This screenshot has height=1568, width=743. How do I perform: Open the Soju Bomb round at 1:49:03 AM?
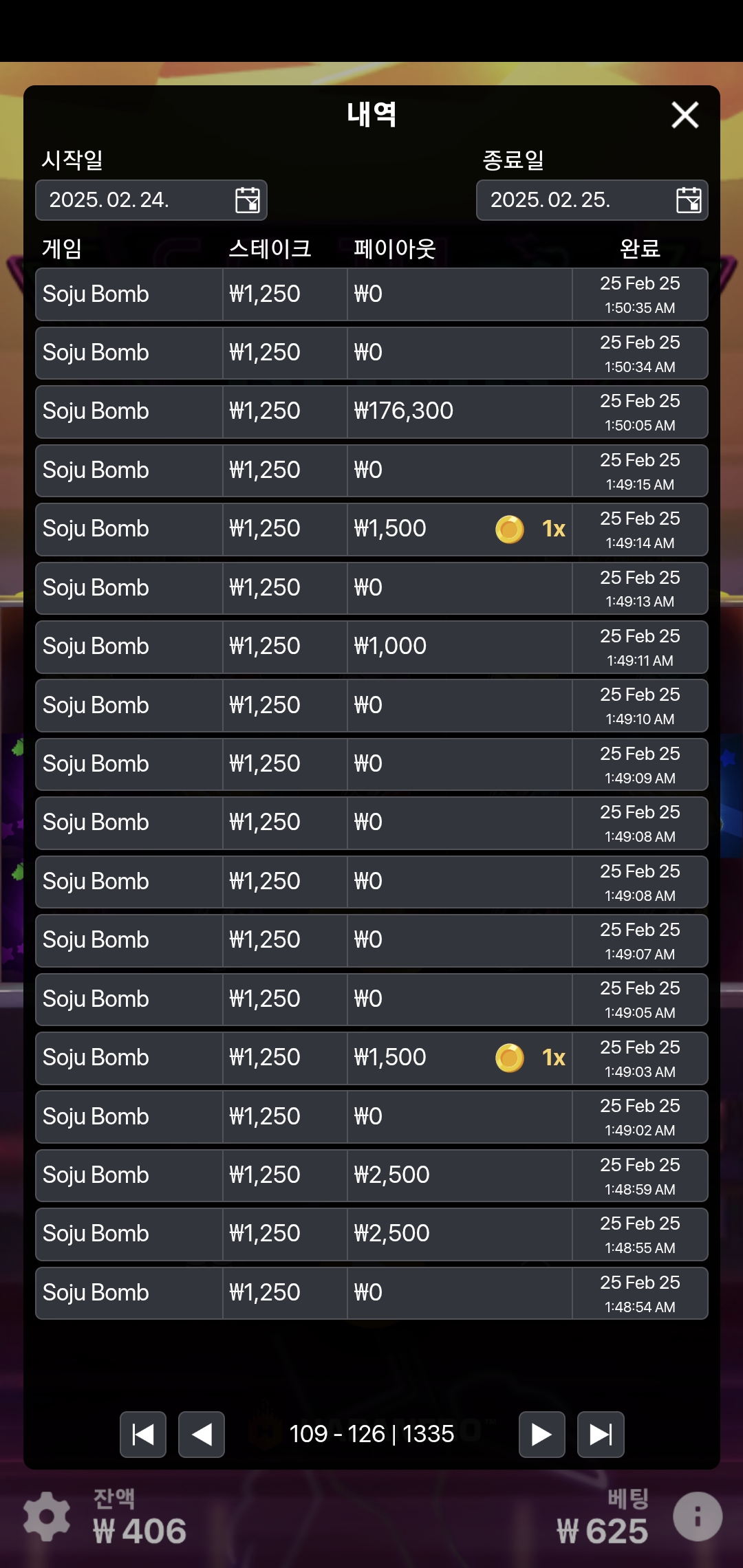[371, 1058]
